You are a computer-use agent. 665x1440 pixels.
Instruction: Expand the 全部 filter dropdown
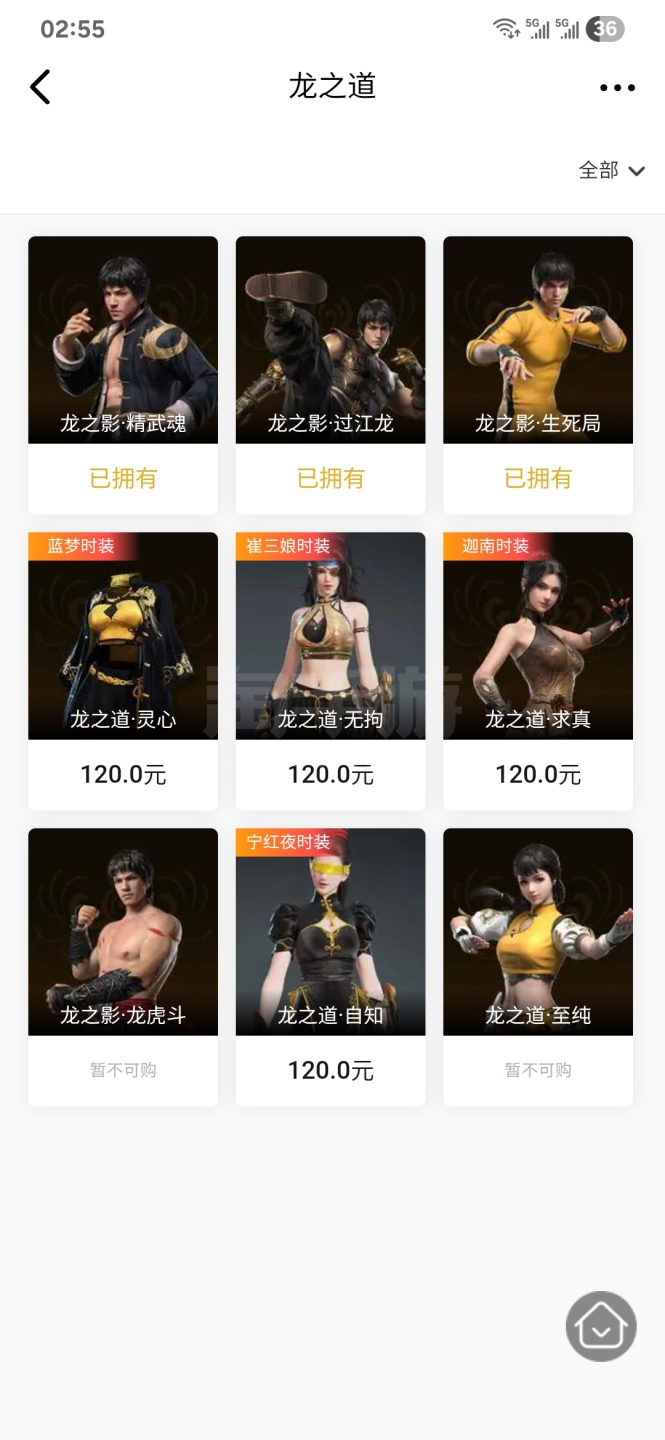611,171
